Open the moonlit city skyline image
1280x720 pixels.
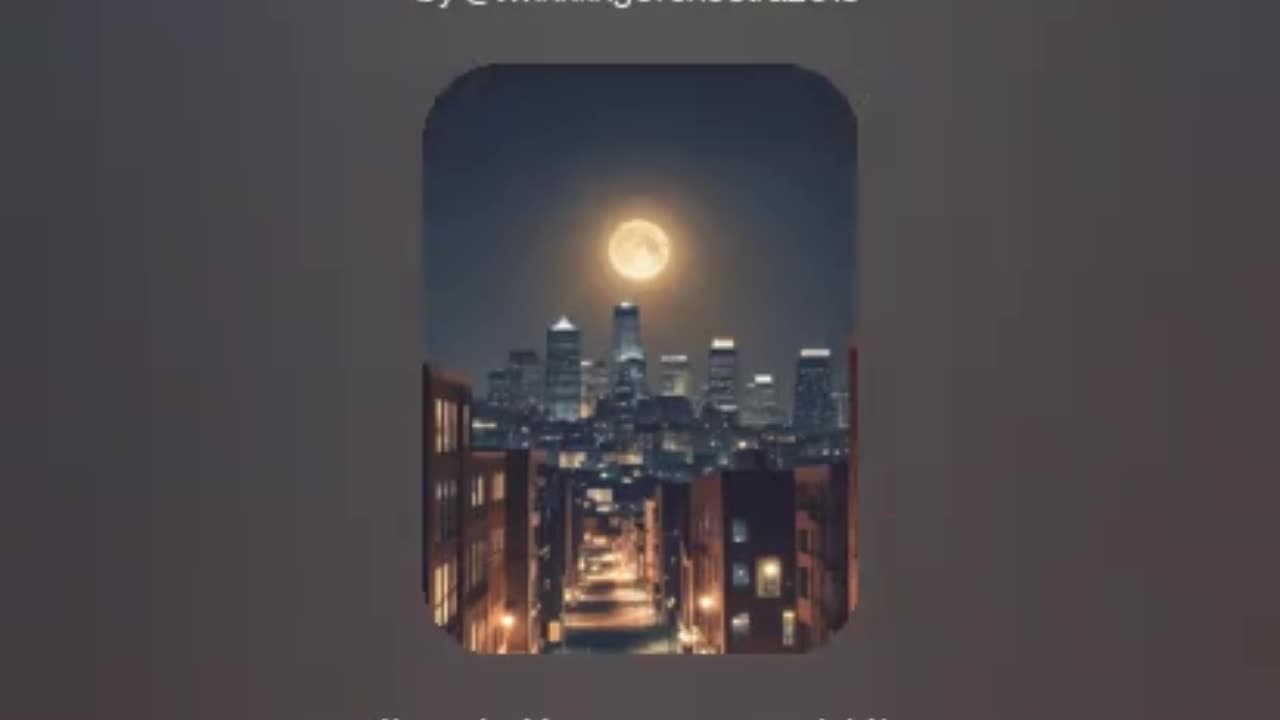point(640,360)
